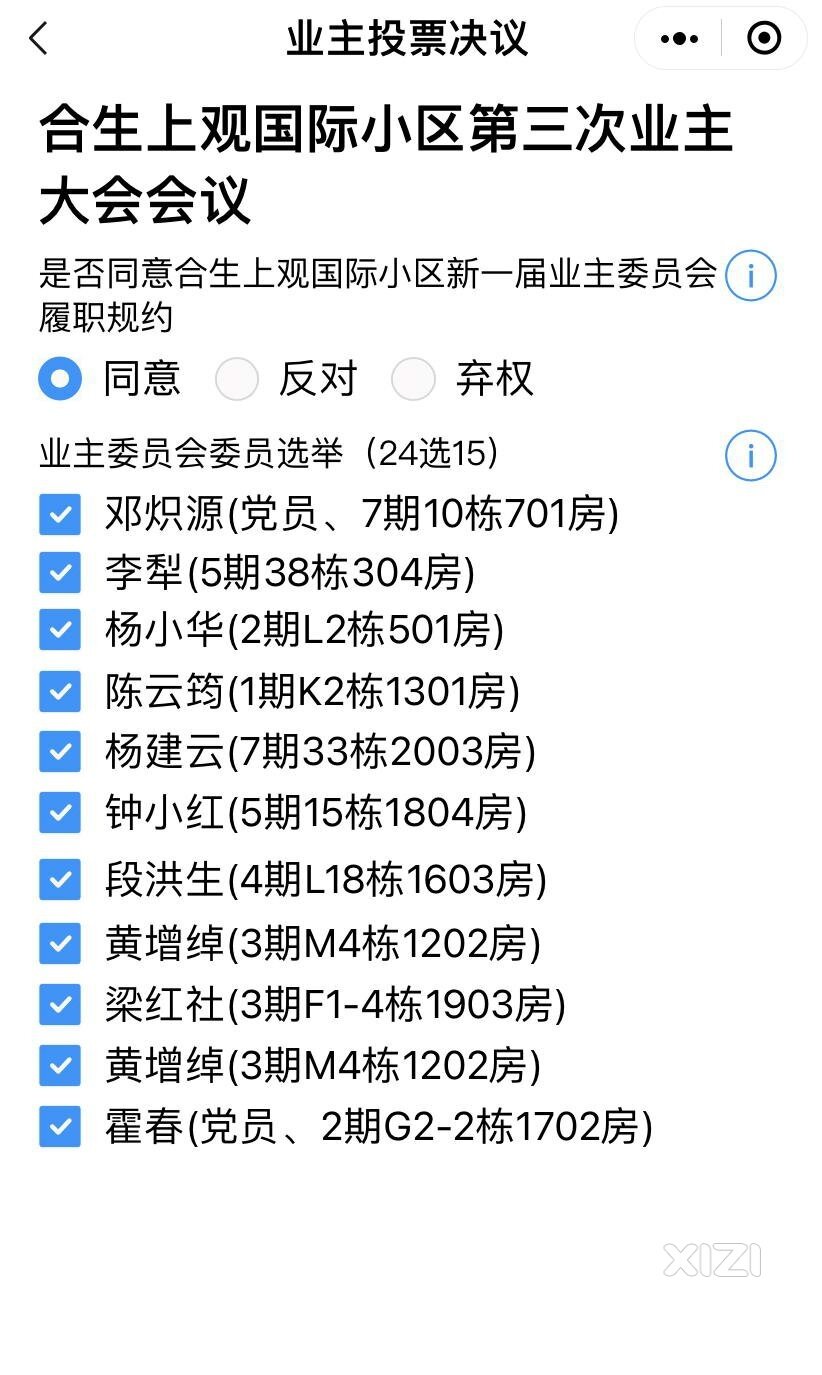This screenshot has height=1375, width=822.
Task: Open info icon beside the 履职规约 question
Action: click(750, 275)
